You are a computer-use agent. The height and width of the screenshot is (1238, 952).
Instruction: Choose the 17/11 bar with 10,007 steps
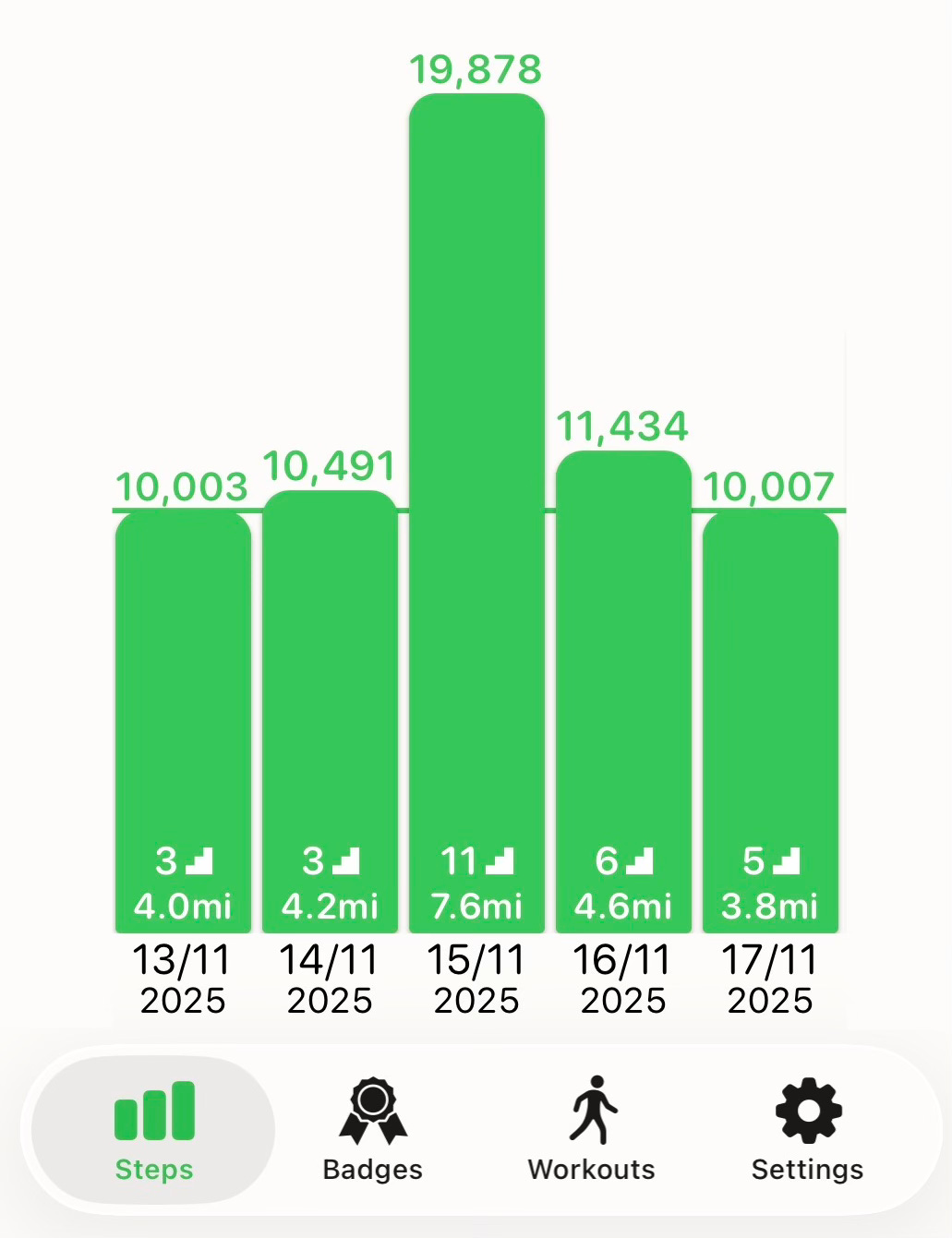point(770,720)
